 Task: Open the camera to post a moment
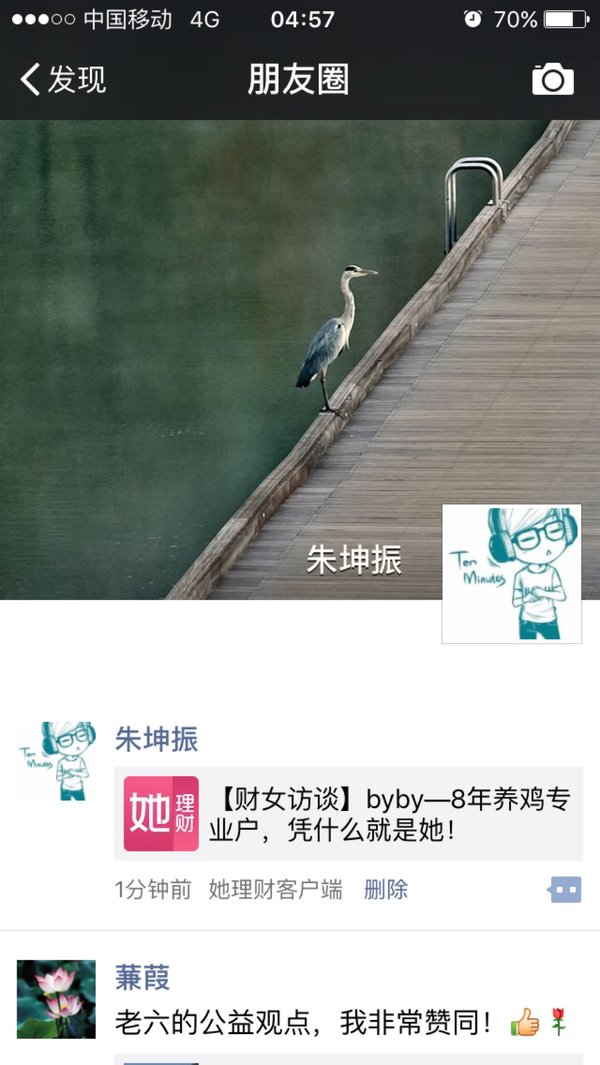[x=552, y=79]
